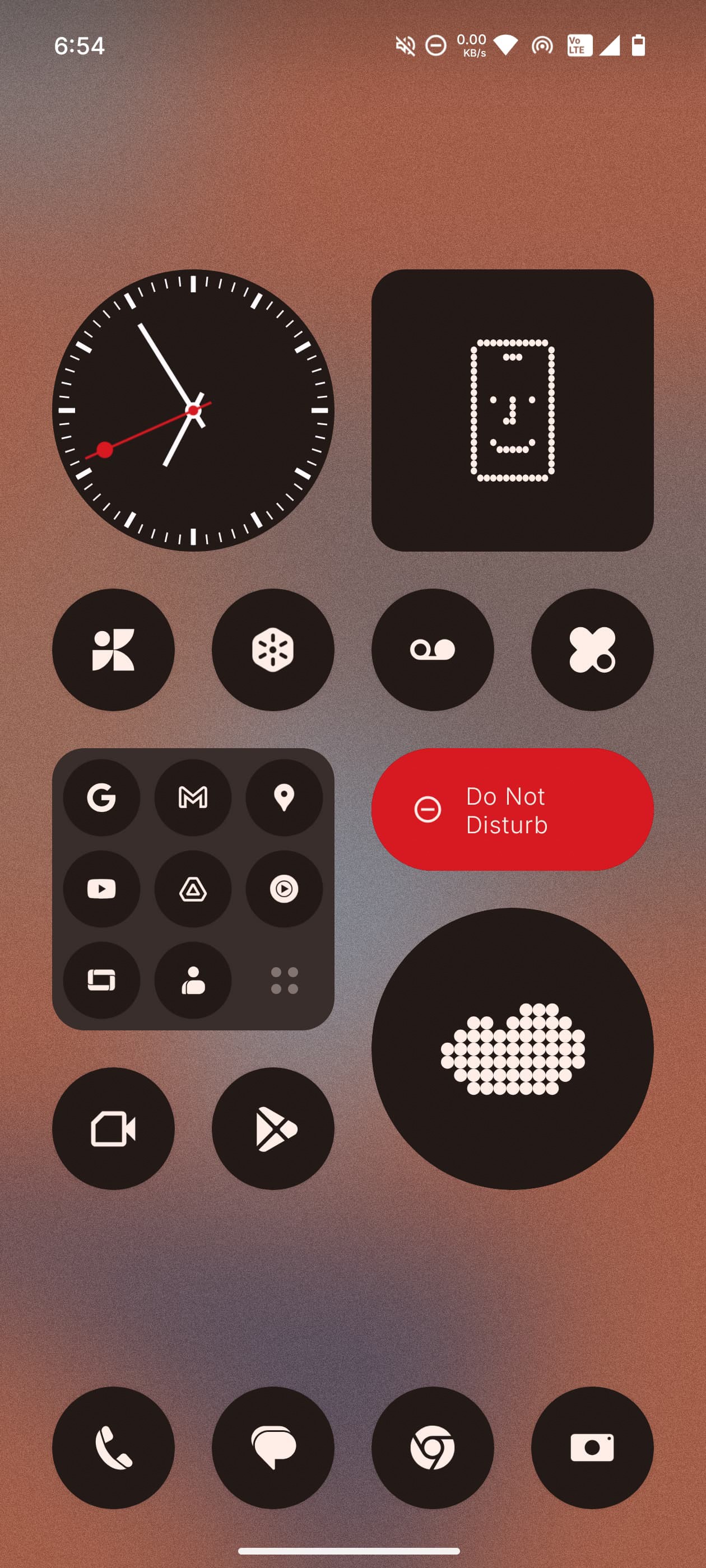The height and width of the screenshot is (1568, 706).
Task: Launch the pinwheel-icon app
Action: (113, 650)
